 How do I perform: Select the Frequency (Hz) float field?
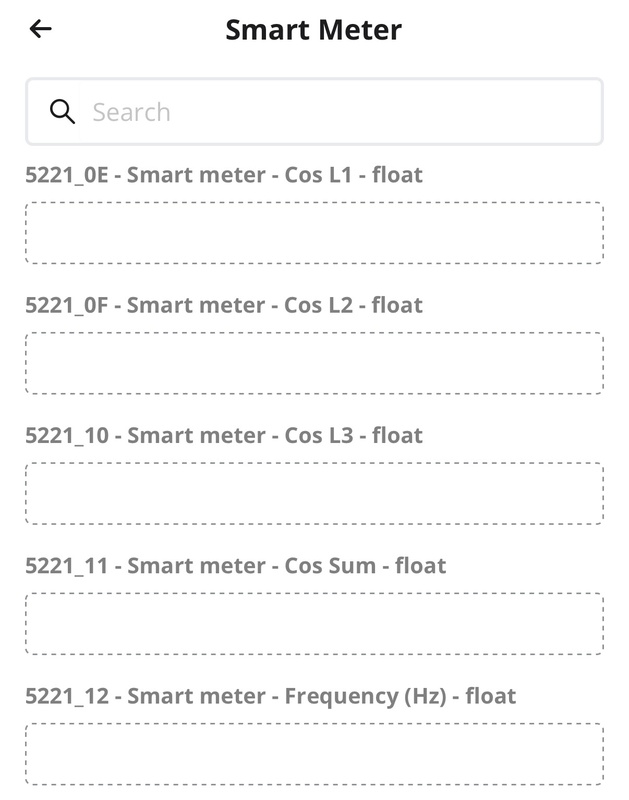(314, 753)
